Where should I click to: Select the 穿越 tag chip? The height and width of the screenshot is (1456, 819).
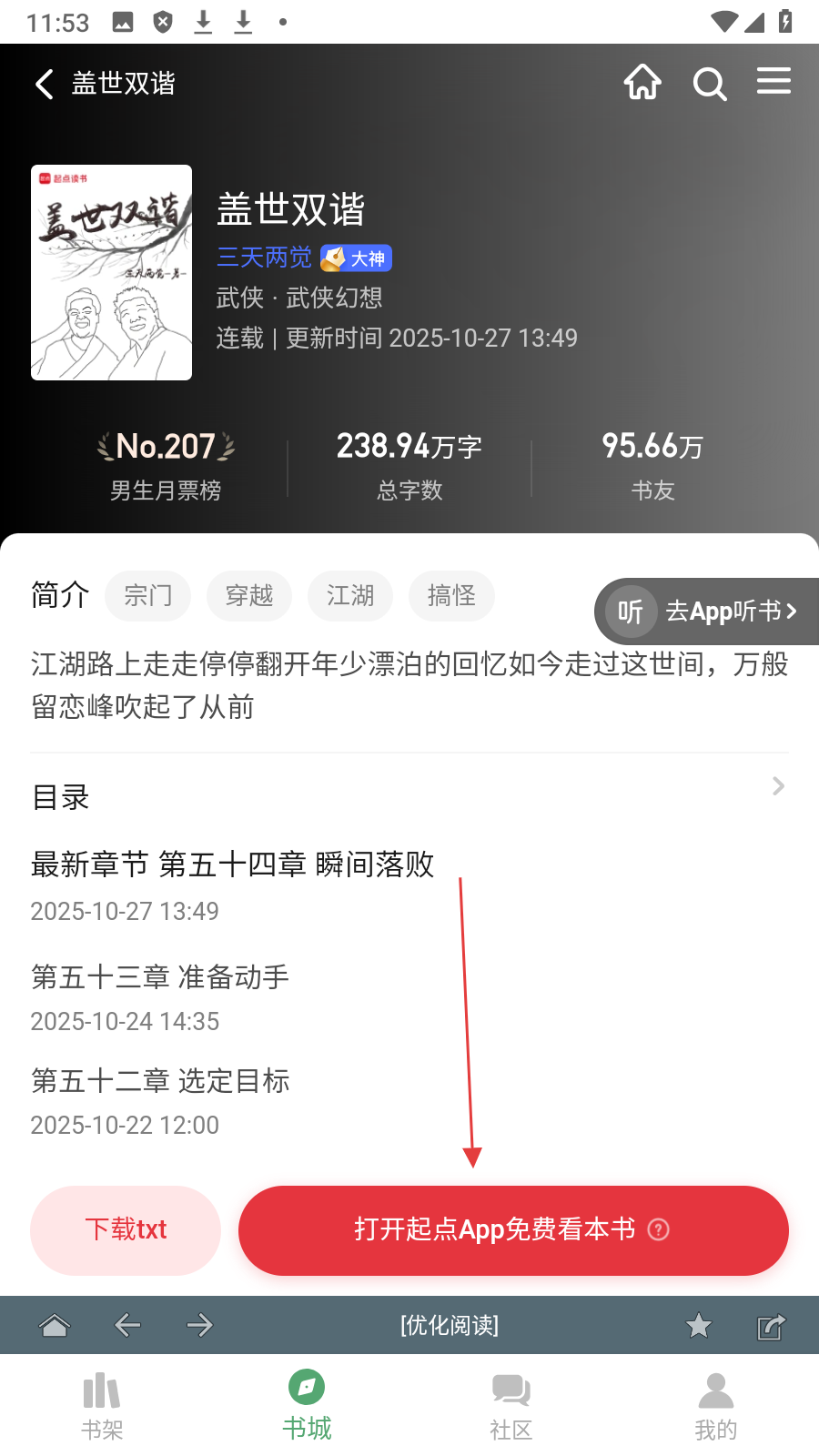pos(249,596)
